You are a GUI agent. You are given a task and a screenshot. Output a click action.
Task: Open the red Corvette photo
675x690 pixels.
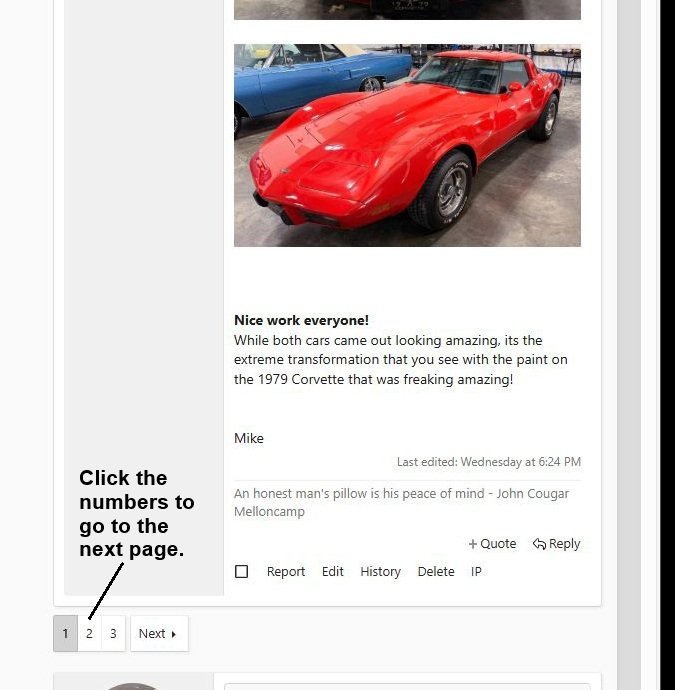tap(407, 145)
